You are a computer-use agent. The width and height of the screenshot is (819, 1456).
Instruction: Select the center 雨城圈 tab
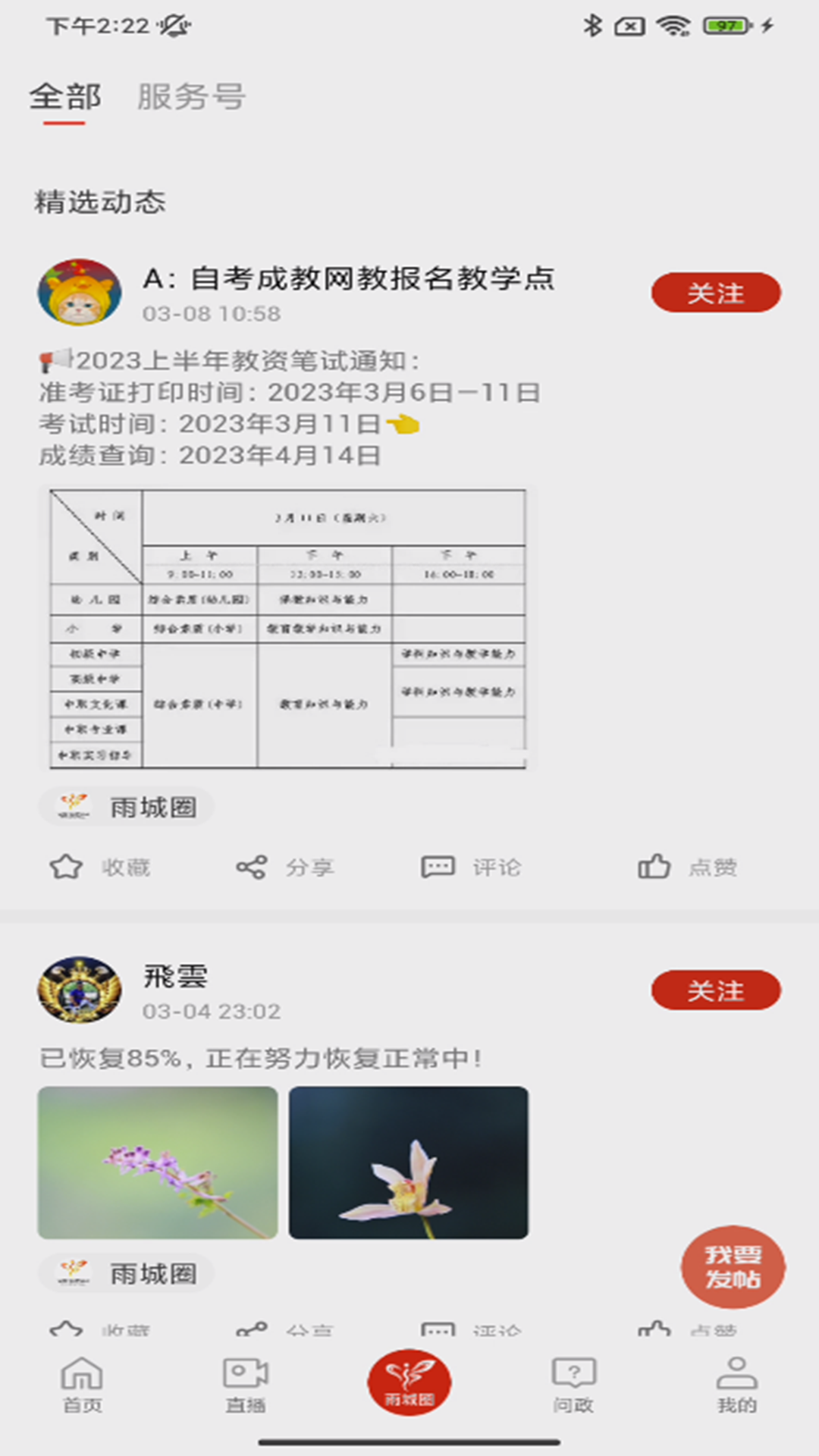pos(409,1382)
